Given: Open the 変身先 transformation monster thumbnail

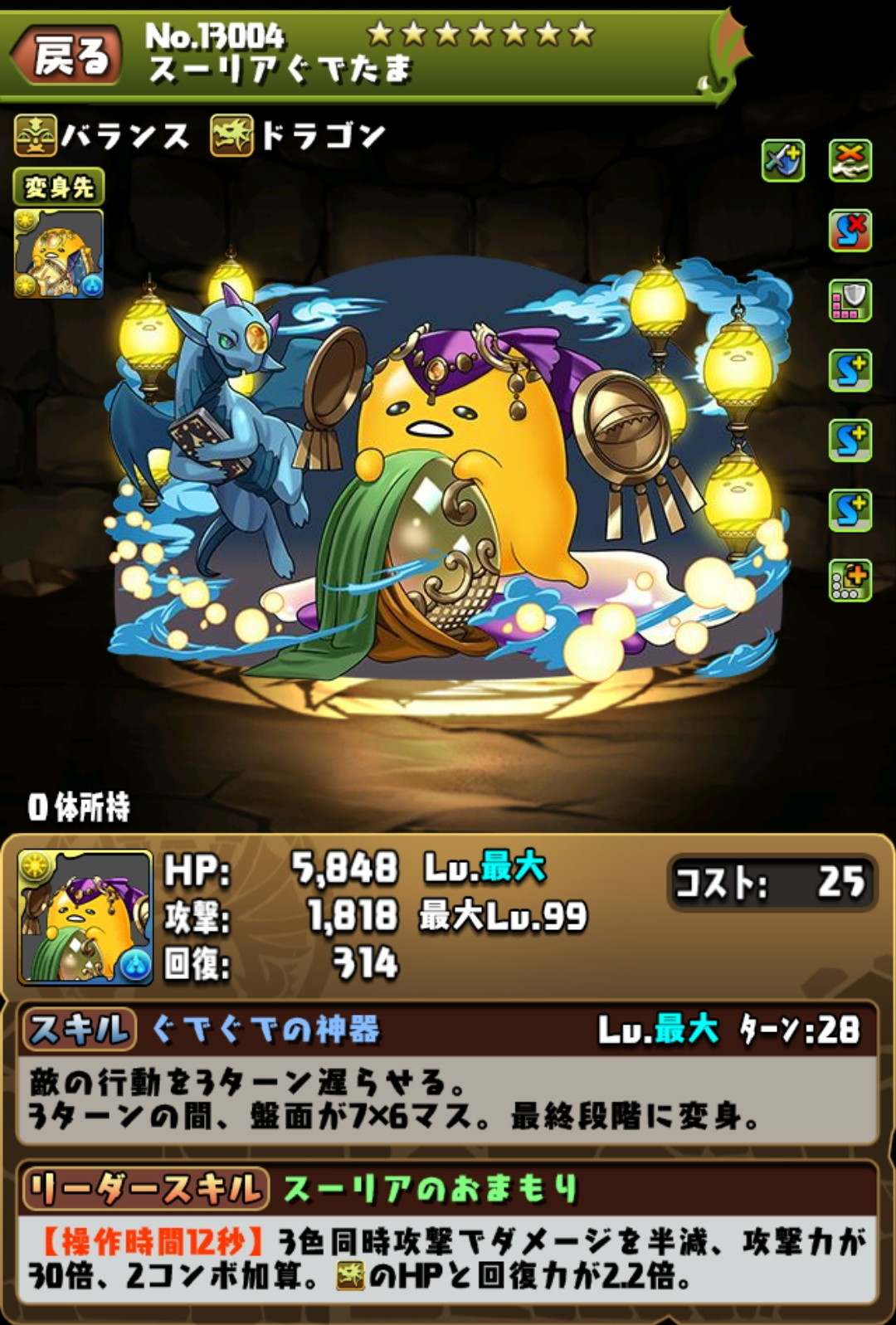Looking at the screenshot, I should pyautogui.click(x=58, y=254).
